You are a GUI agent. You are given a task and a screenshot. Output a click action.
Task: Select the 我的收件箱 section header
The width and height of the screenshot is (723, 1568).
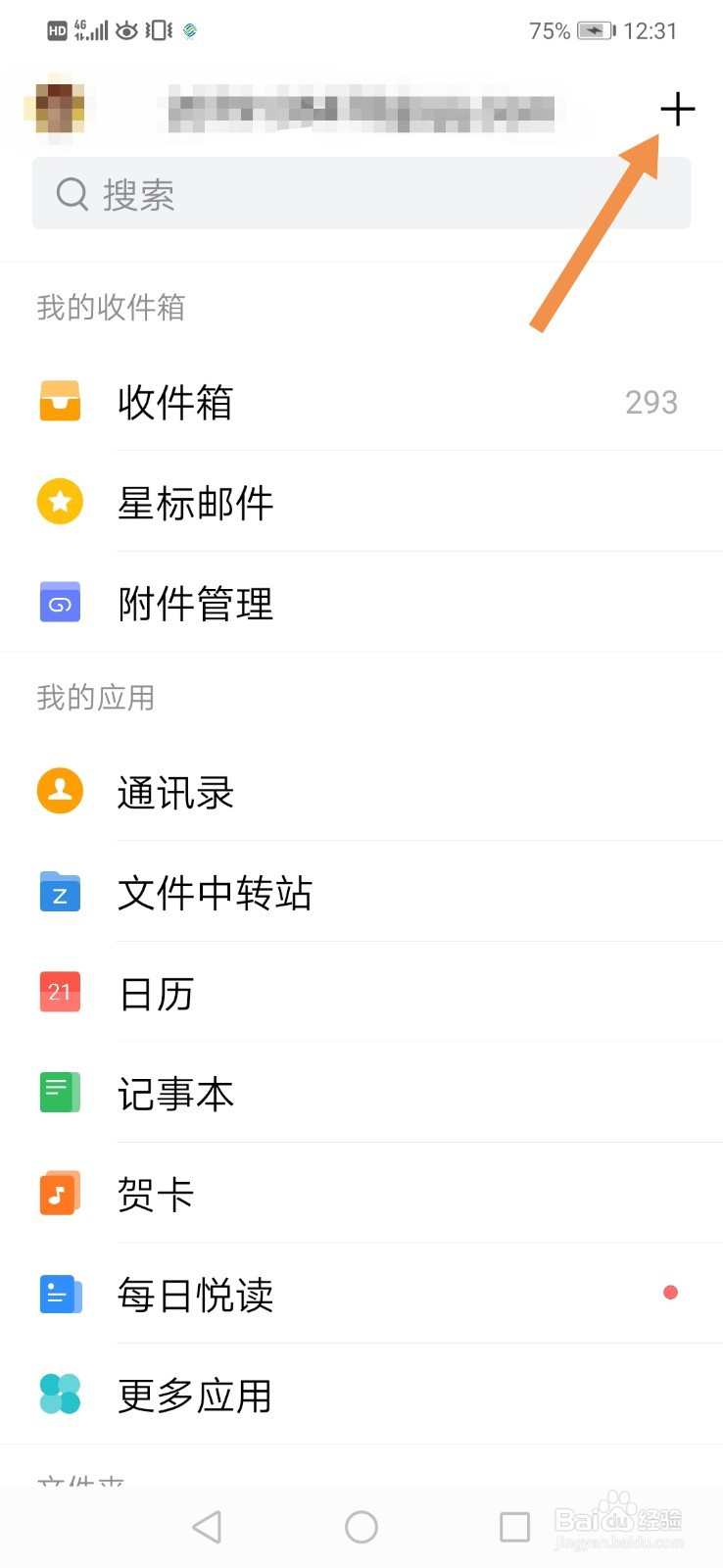tap(110, 308)
